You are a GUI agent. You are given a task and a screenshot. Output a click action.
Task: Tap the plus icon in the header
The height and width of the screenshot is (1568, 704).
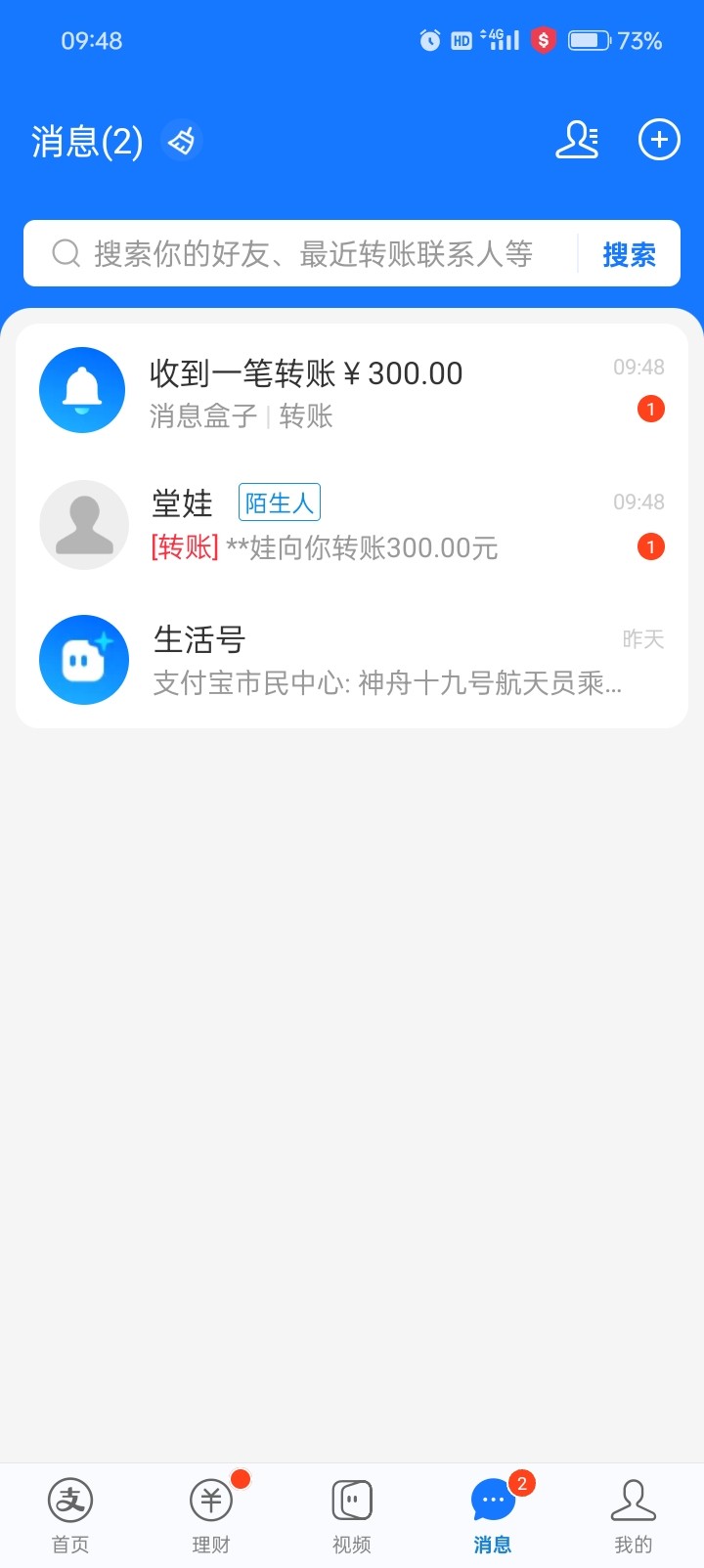coord(659,140)
